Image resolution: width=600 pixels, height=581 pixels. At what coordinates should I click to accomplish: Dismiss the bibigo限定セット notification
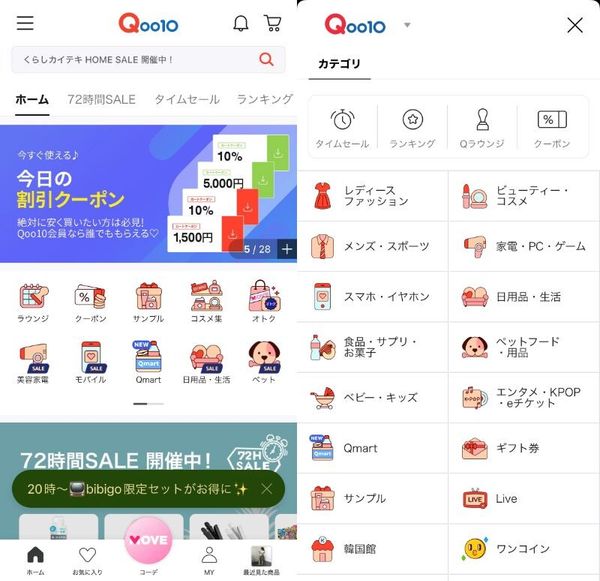(x=267, y=489)
